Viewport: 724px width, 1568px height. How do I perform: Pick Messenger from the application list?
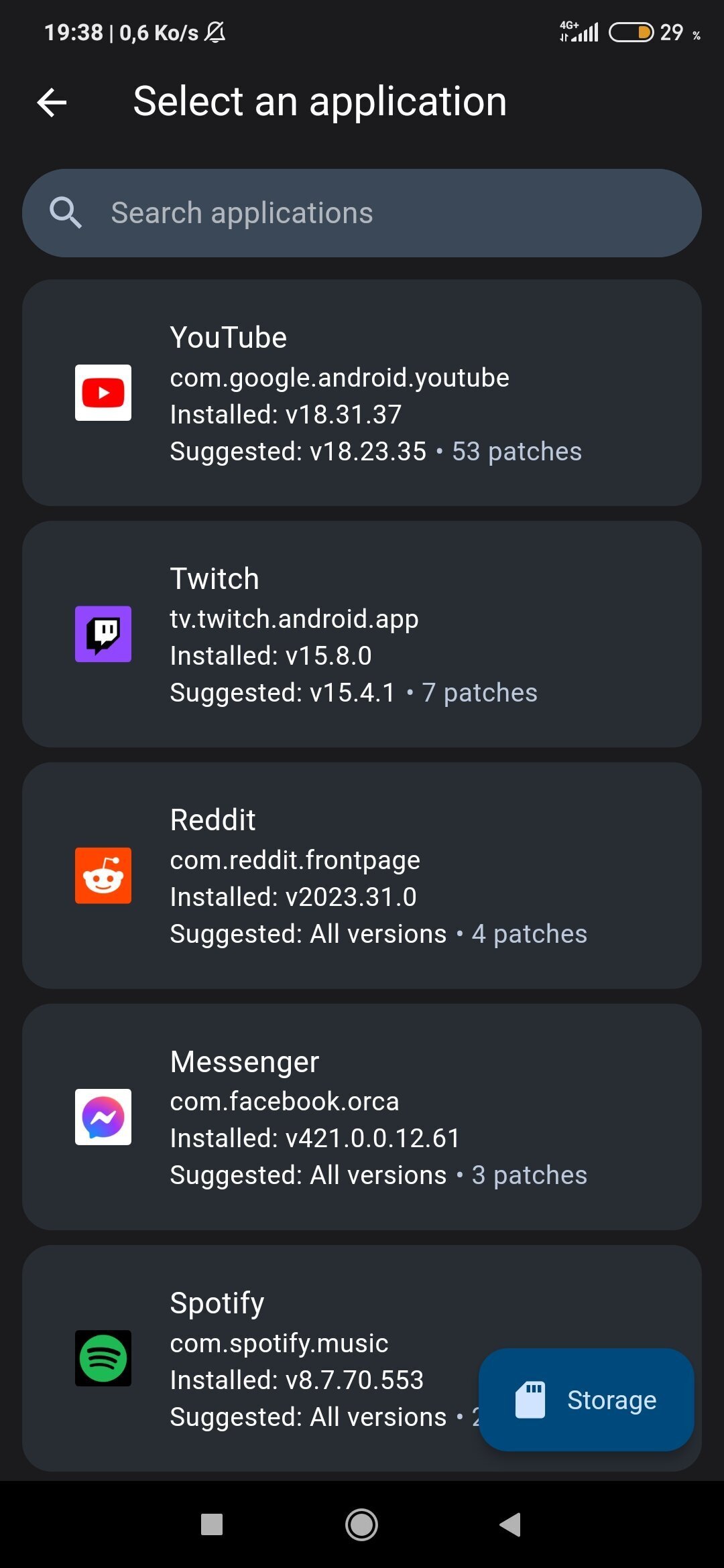click(362, 1116)
